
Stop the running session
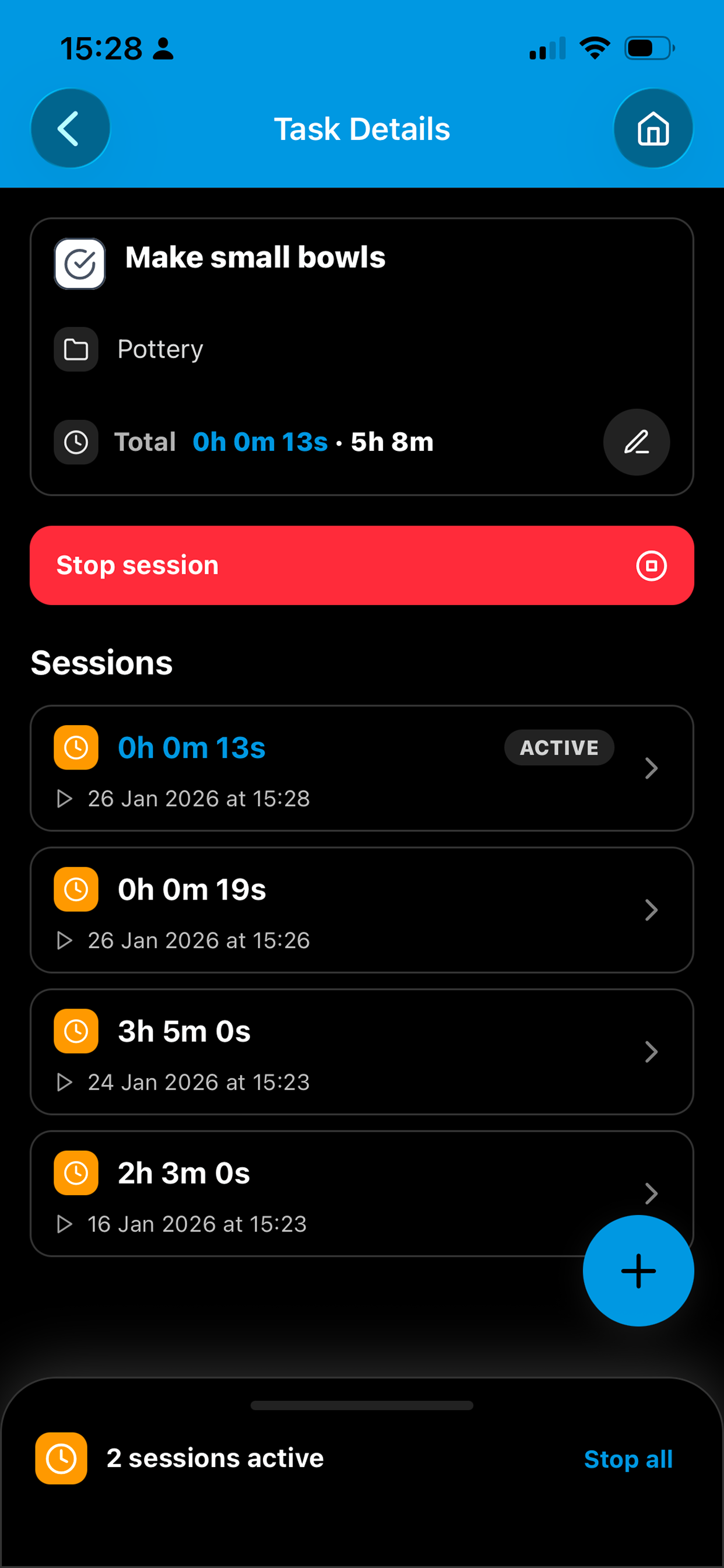click(x=362, y=565)
